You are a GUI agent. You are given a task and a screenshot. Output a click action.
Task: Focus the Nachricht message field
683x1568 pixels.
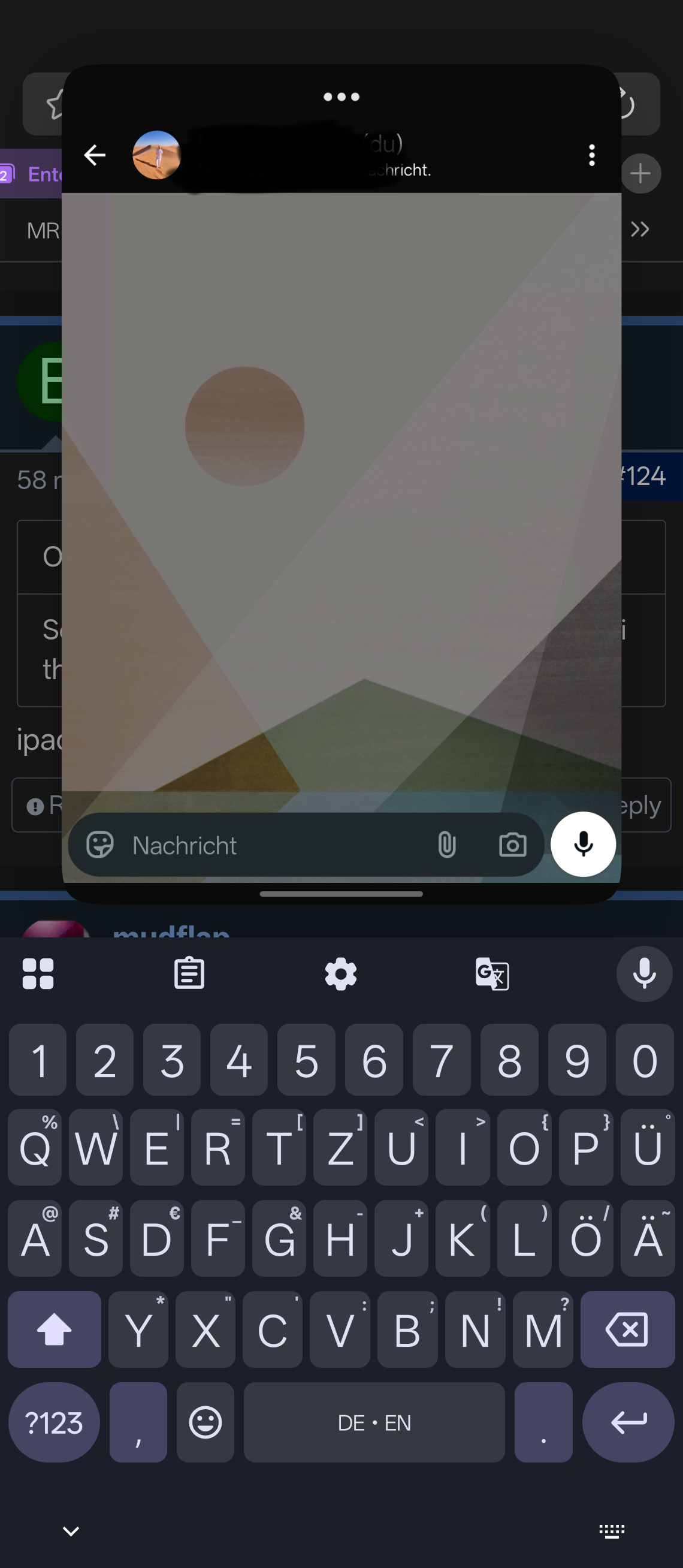coord(274,845)
